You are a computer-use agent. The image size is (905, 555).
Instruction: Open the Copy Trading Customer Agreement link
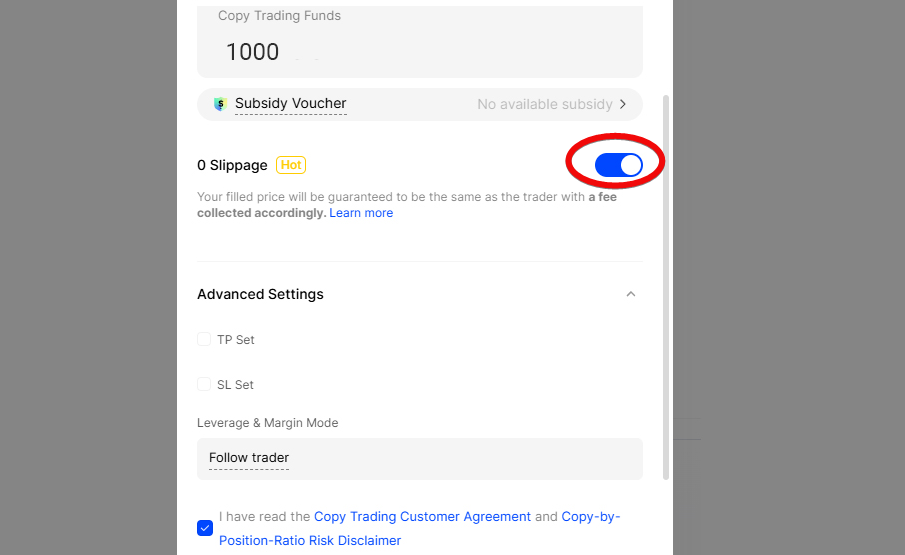[422, 517]
